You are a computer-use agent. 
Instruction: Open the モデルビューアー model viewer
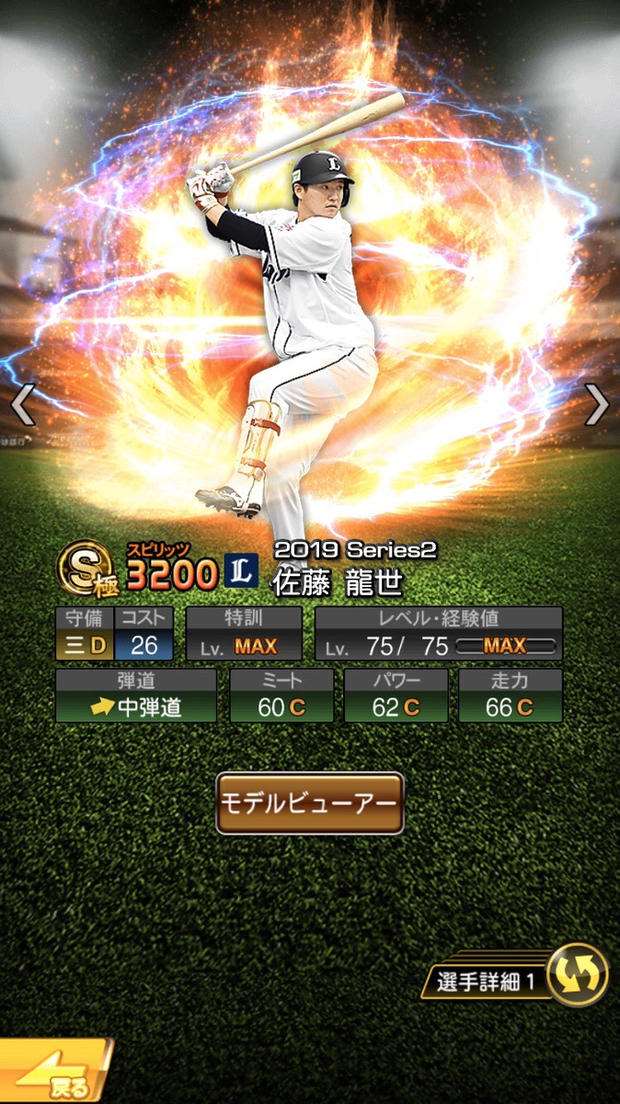(309, 803)
